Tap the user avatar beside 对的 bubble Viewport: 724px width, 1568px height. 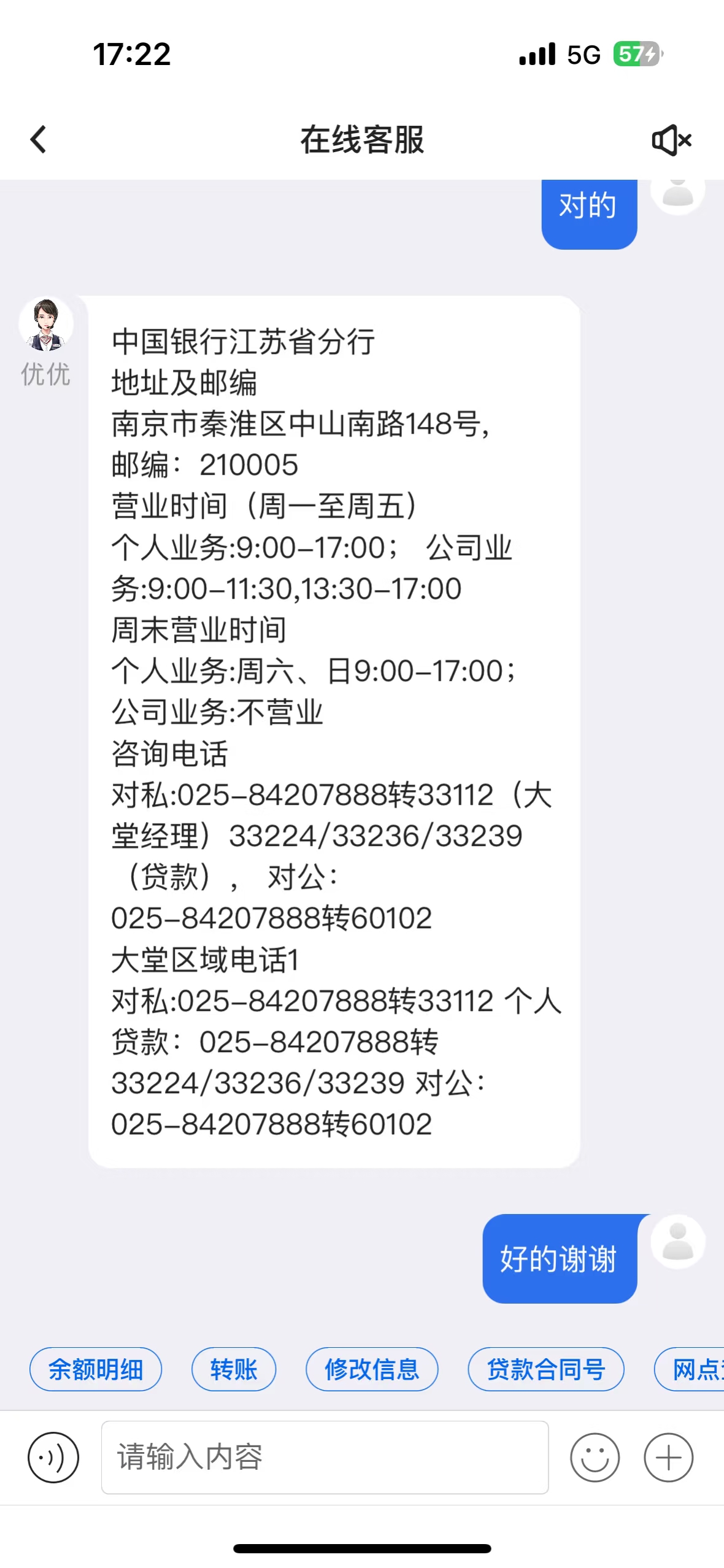click(677, 196)
